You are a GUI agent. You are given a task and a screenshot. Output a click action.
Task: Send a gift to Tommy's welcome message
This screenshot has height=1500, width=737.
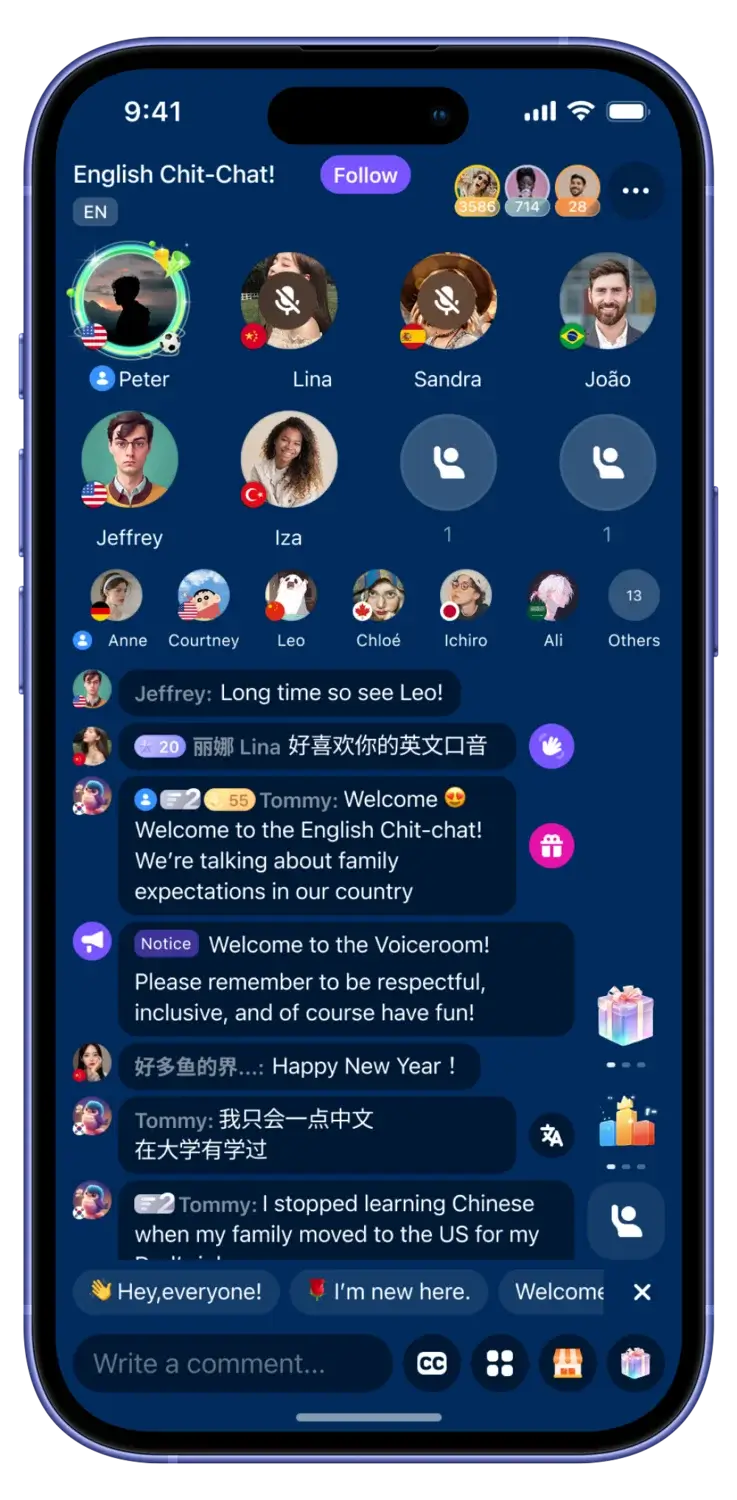[551, 846]
